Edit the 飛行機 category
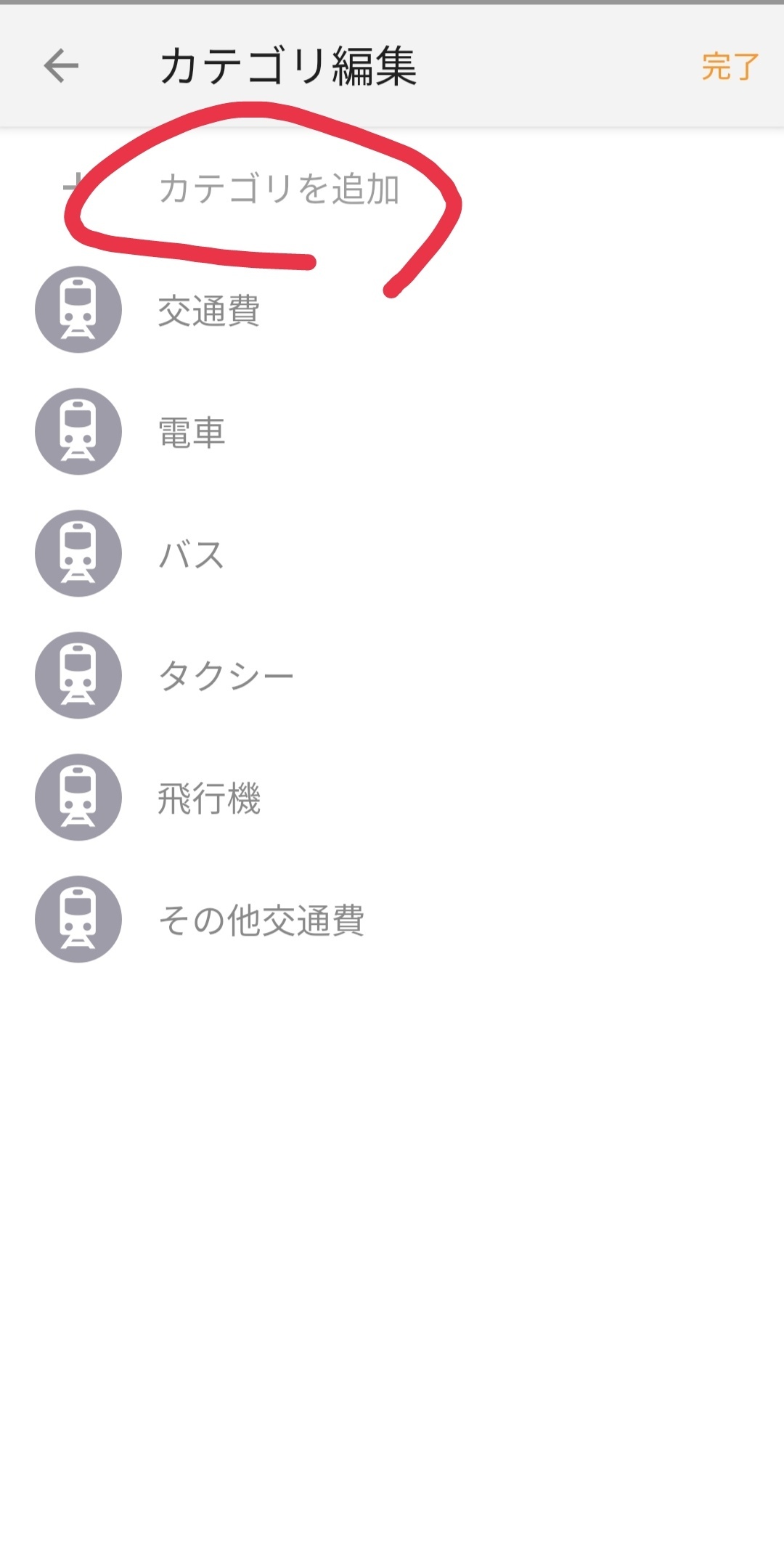 (x=209, y=799)
